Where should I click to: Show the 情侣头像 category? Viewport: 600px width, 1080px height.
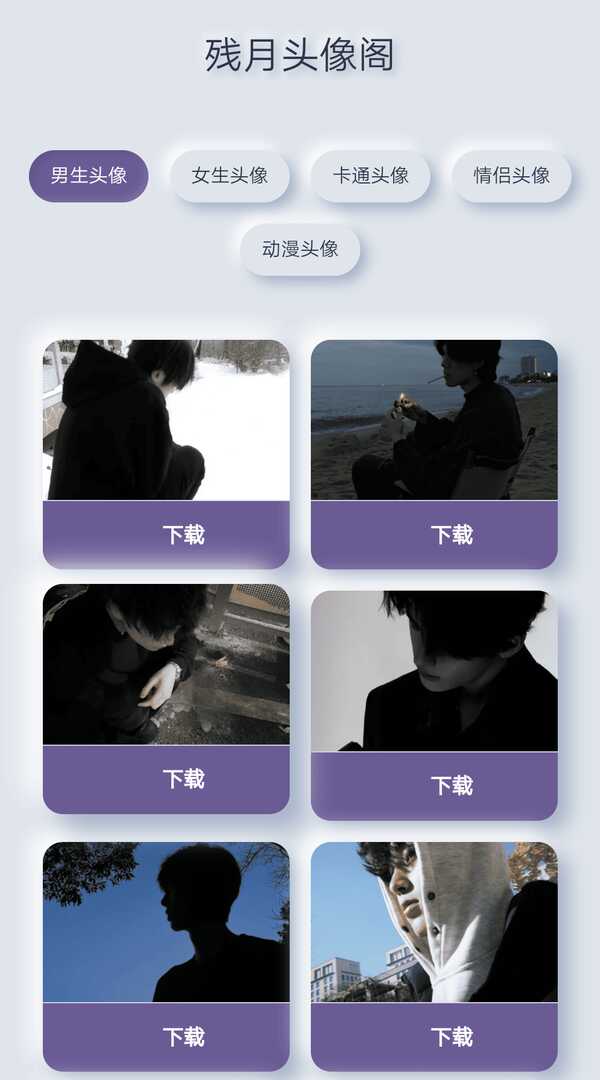click(512, 176)
